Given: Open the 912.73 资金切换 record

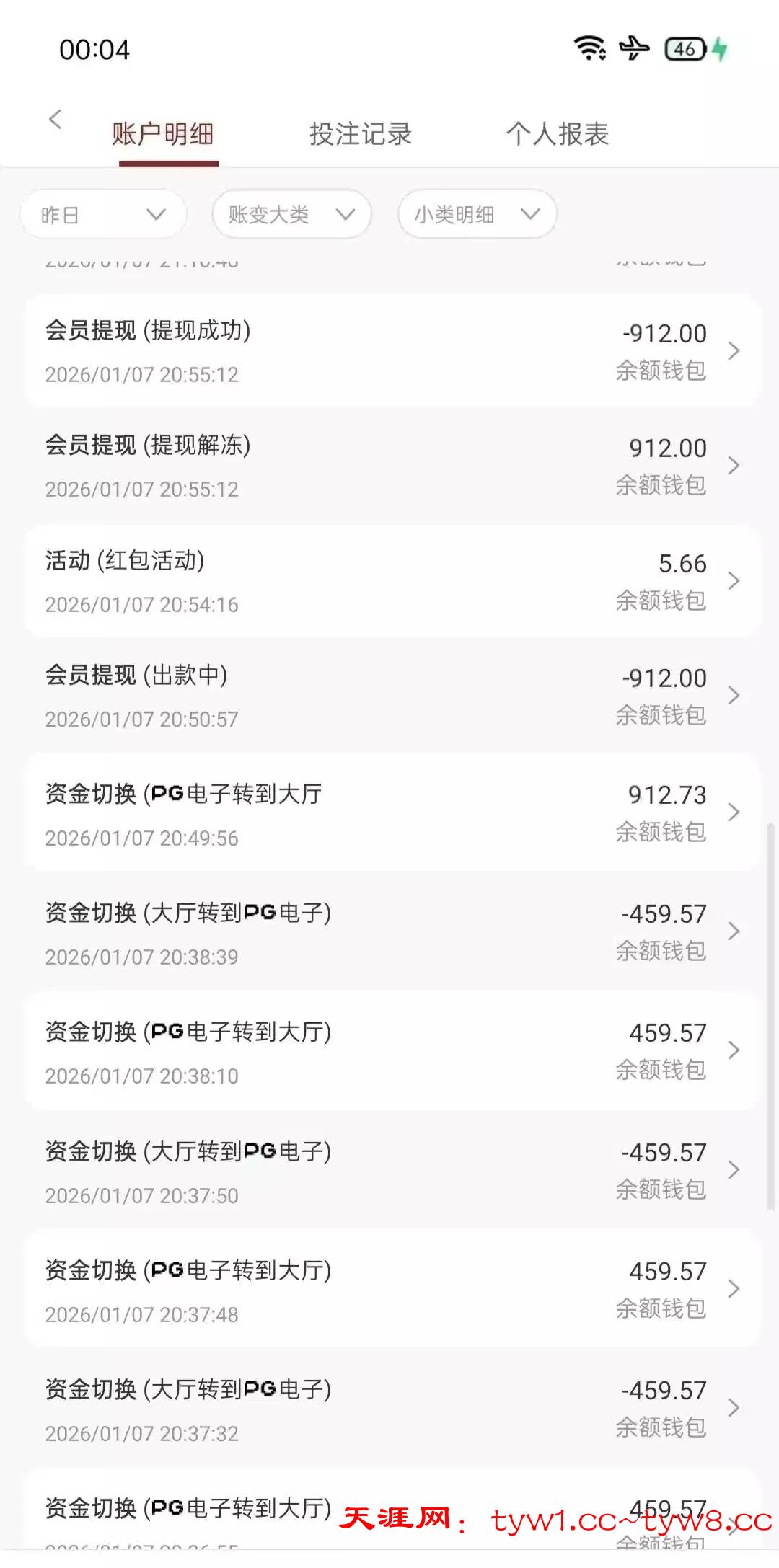Looking at the screenshot, I should [x=392, y=812].
